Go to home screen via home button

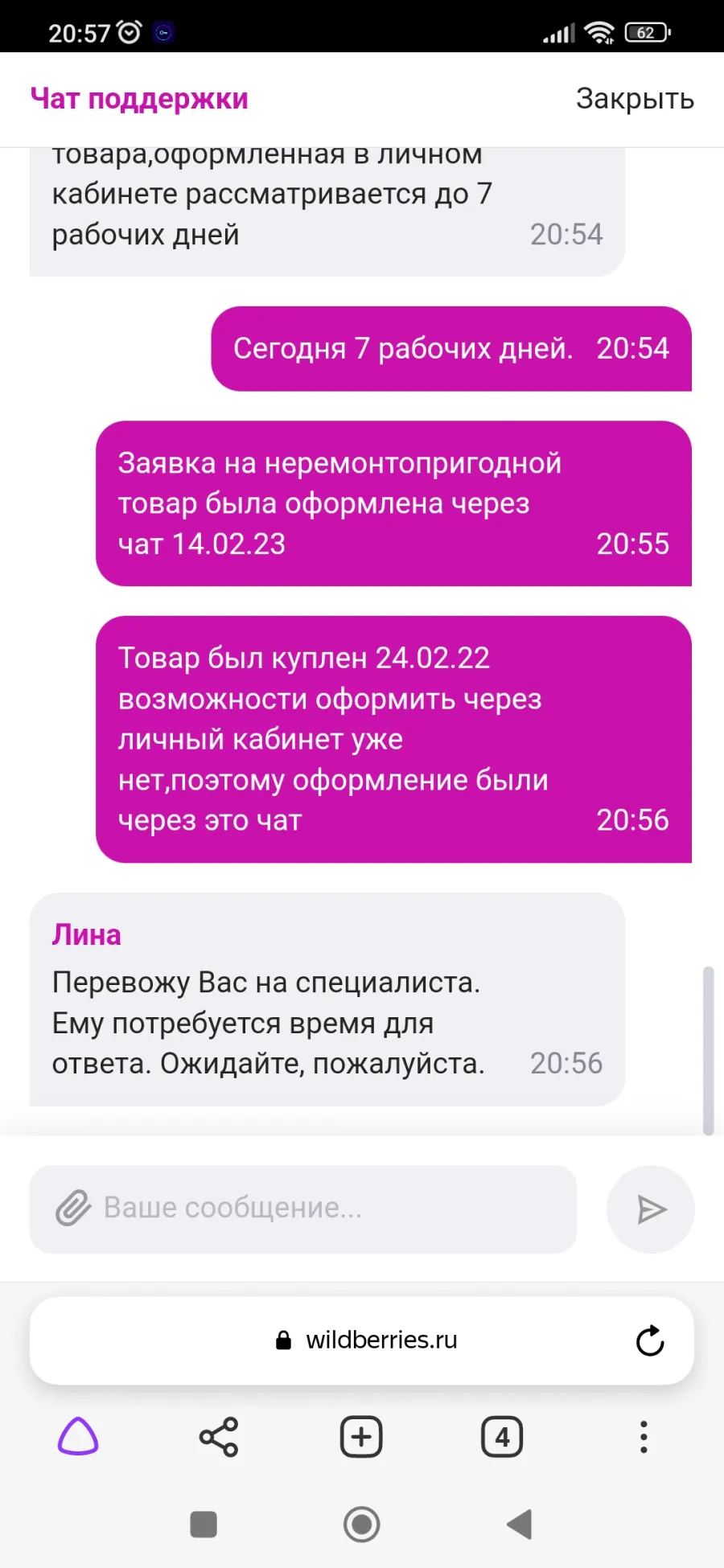[361, 1524]
